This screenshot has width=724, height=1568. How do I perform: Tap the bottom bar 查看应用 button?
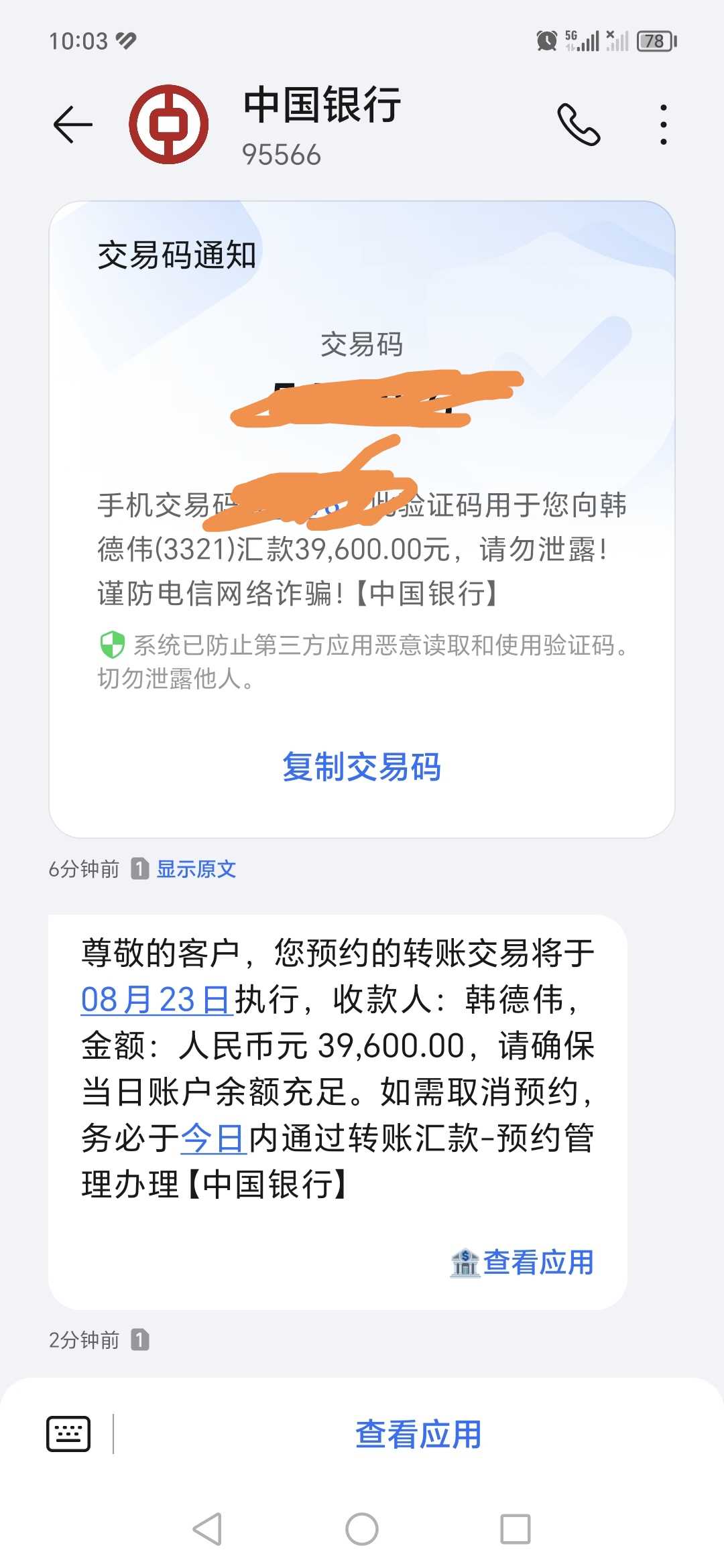tap(418, 1434)
